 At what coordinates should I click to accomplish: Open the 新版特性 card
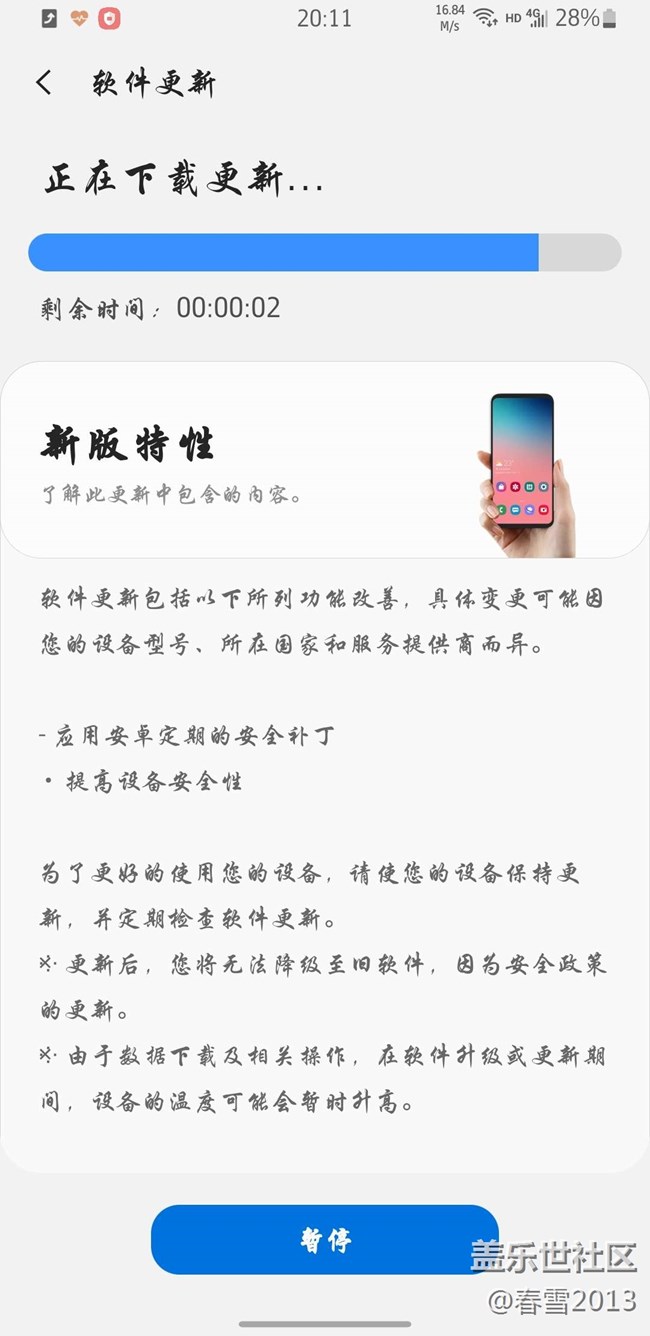click(x=324, y=460)
